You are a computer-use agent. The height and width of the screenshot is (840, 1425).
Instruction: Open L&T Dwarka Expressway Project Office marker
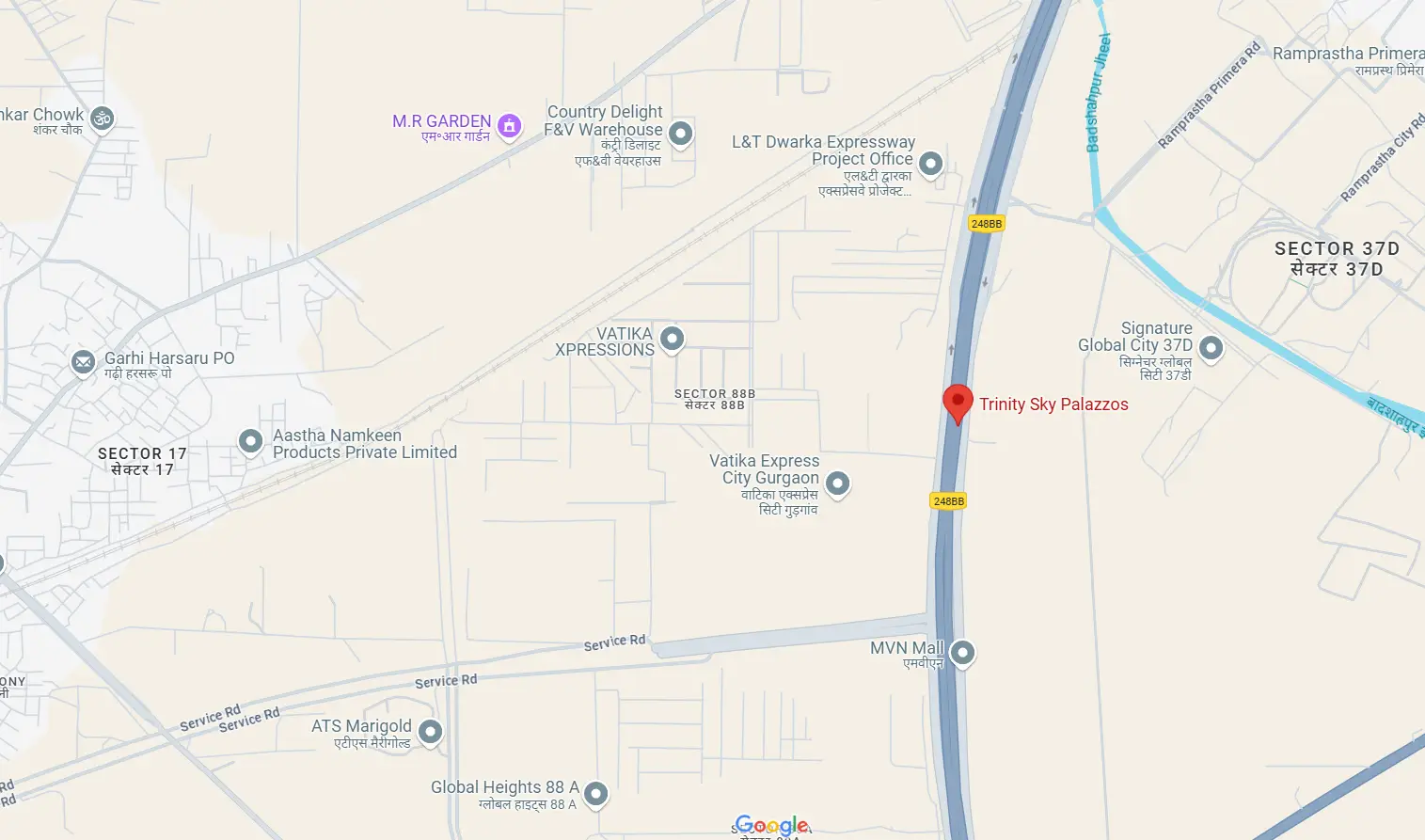930,164
